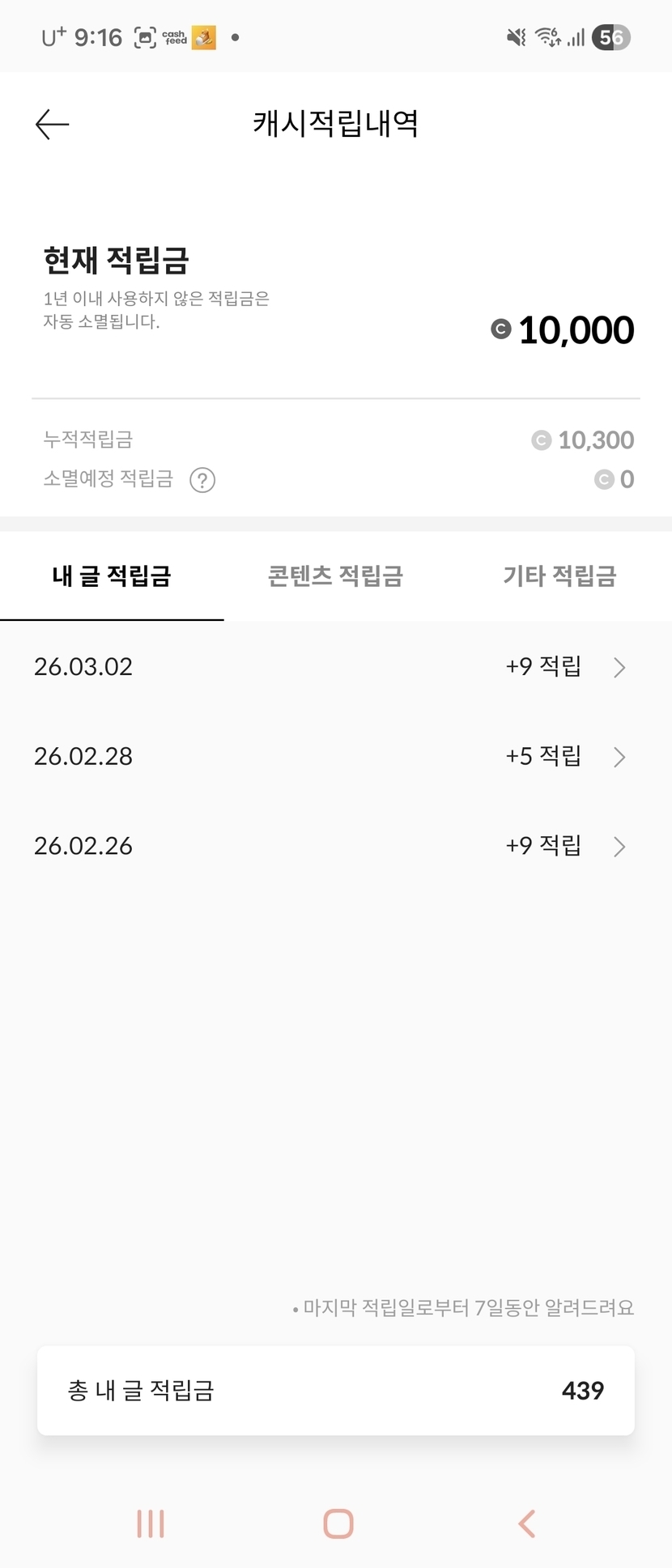The image size is (672, 1568).
Task: Go back using the top-left arrow
Action: coord(53,124)
